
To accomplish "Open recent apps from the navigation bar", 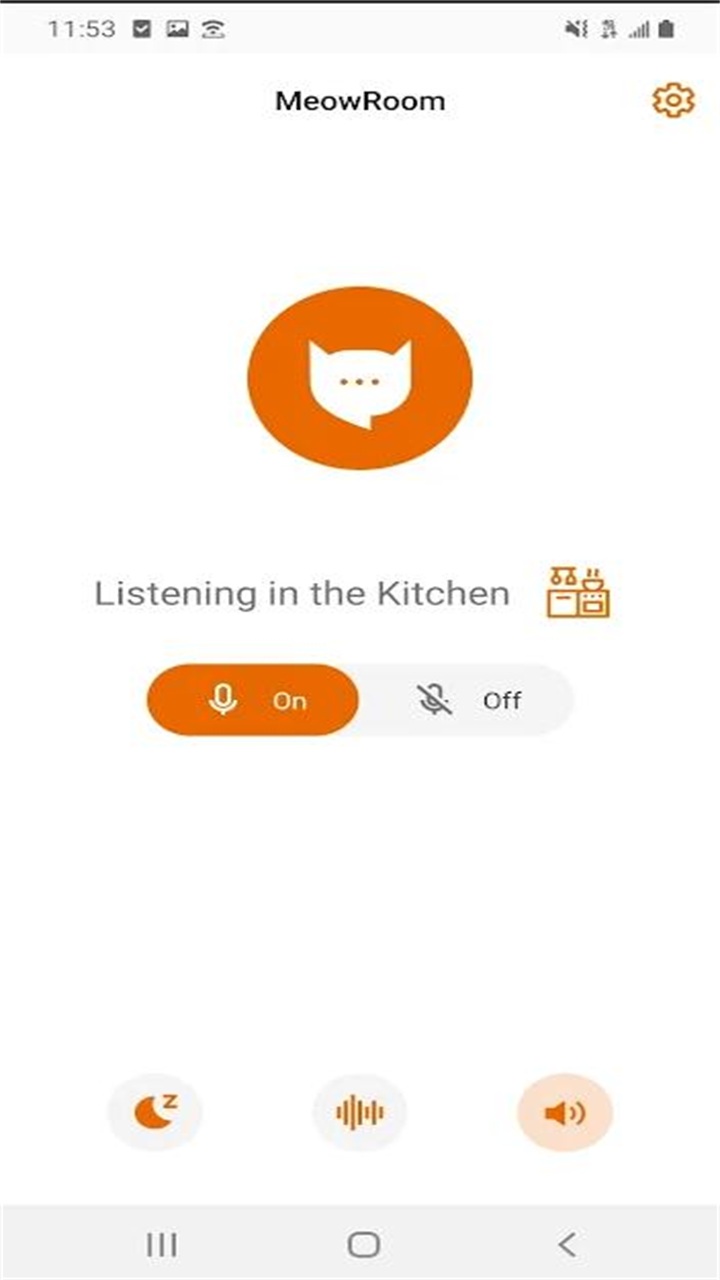I will (x=162, y=1244).
